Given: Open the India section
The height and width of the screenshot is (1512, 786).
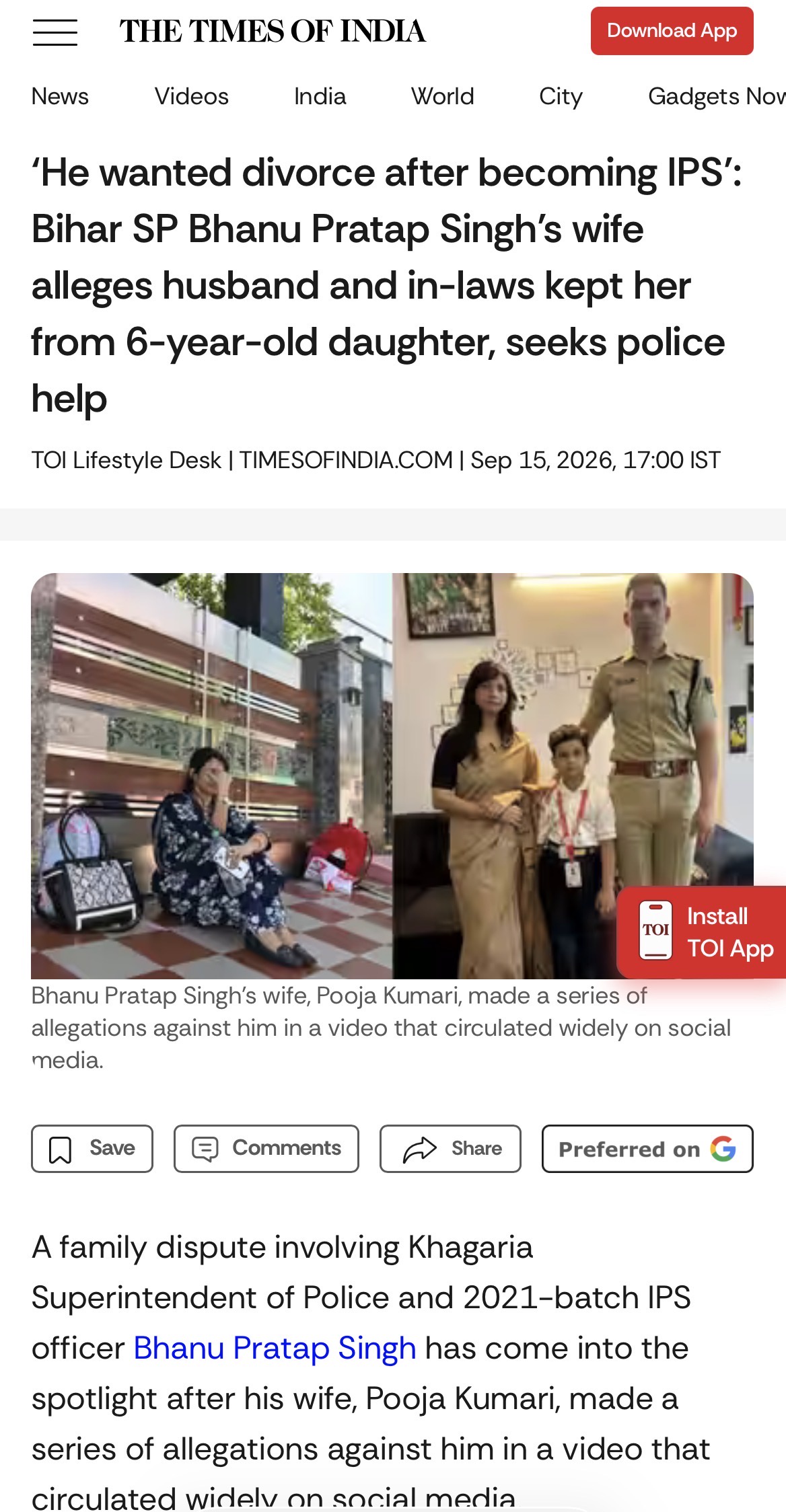Looking at the screenshot, I should [320, 97].
